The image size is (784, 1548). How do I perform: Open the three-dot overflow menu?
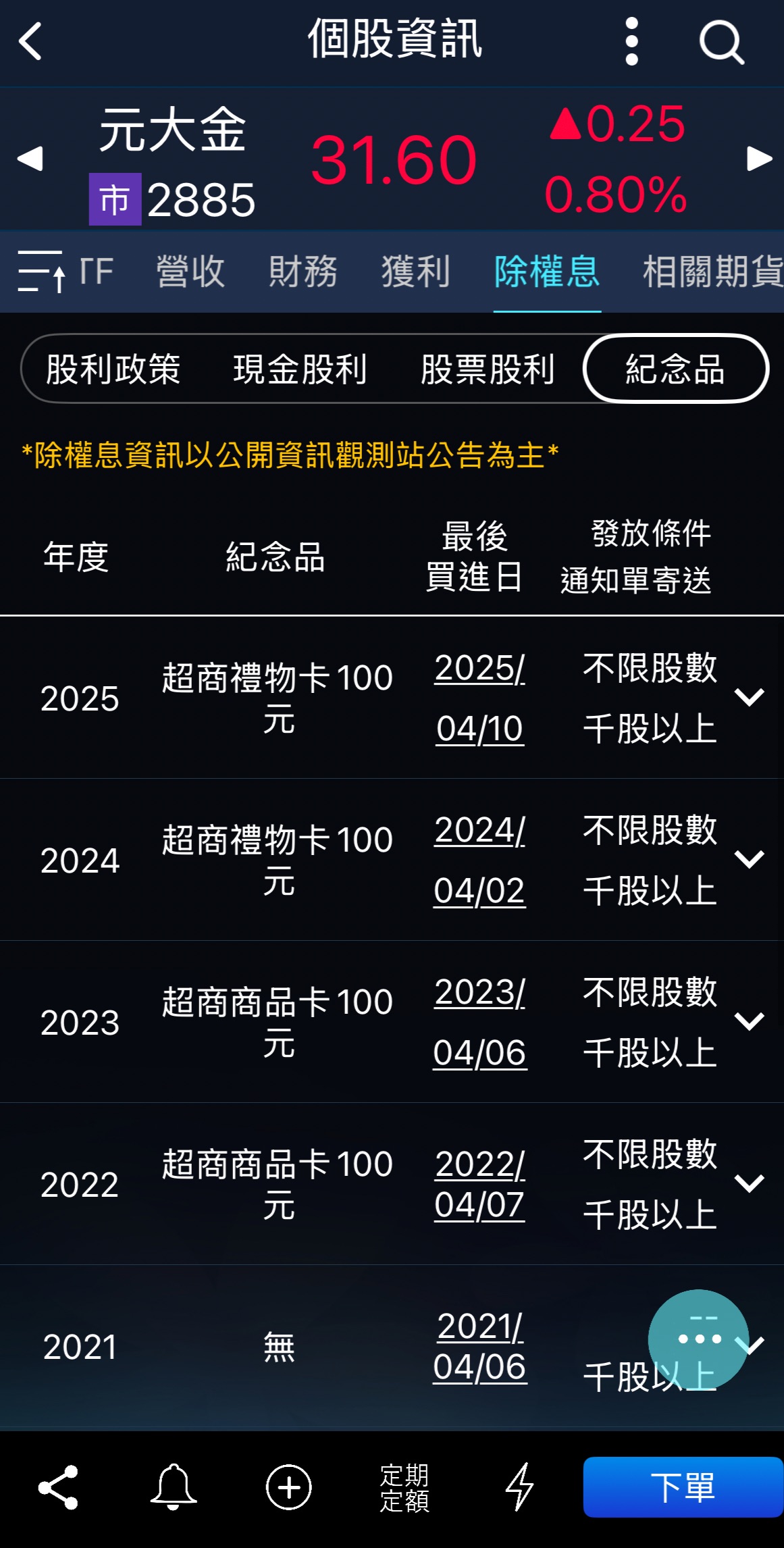pyautogui.click(x=631, y=41)
